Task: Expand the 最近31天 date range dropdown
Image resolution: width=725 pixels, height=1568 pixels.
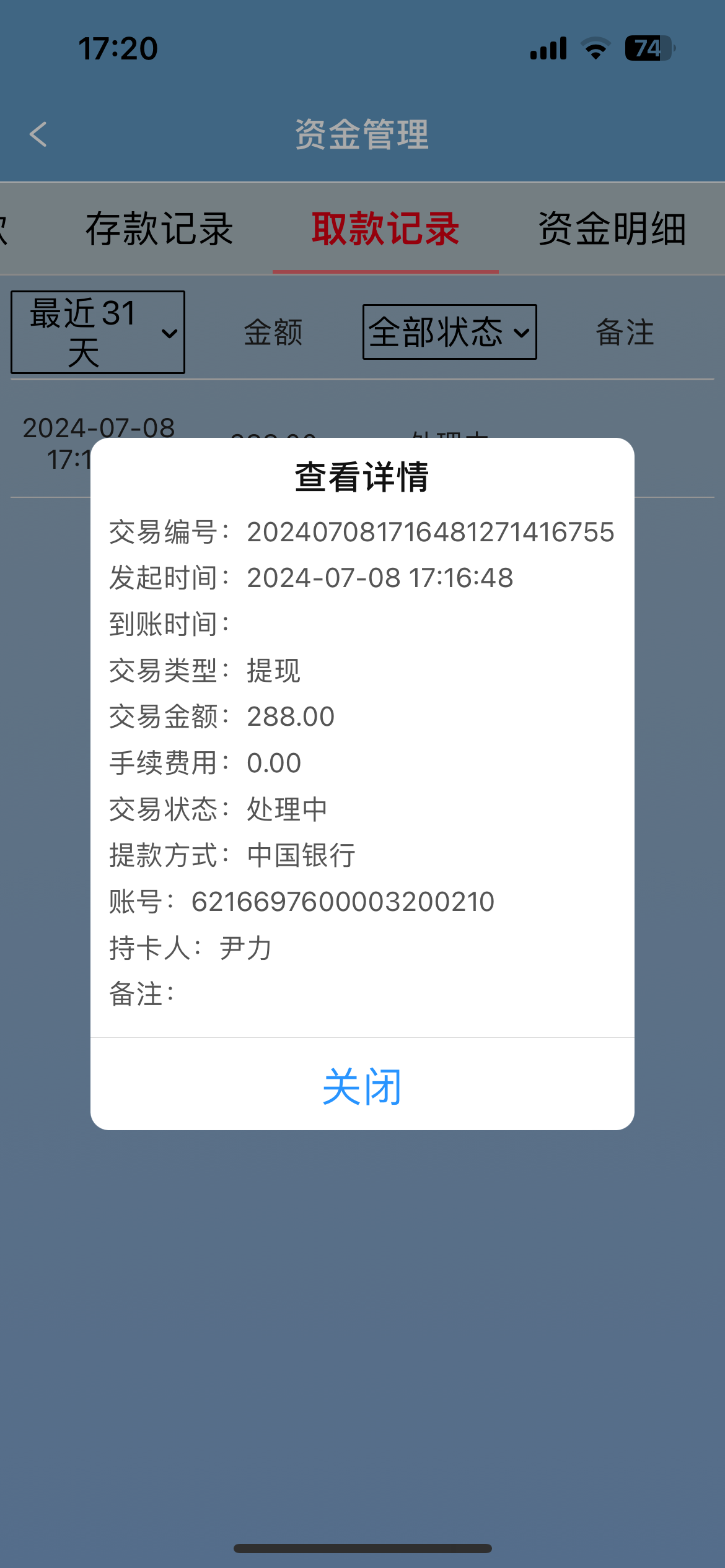Action: point(98,333)
